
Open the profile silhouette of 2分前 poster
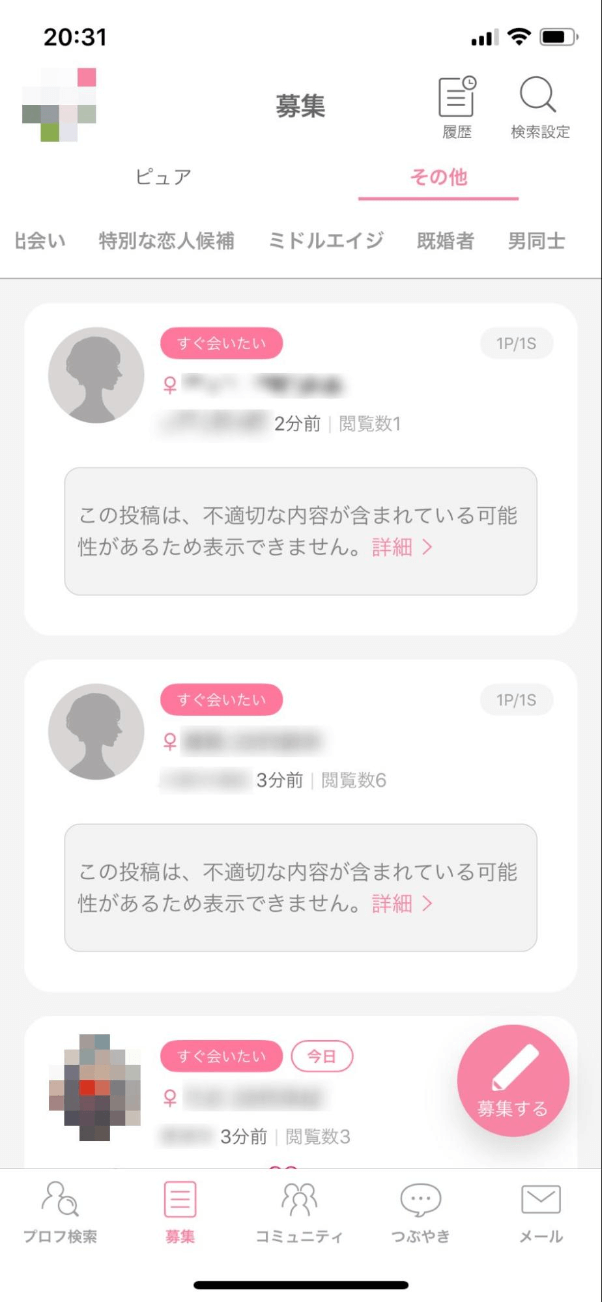(96, 375)
